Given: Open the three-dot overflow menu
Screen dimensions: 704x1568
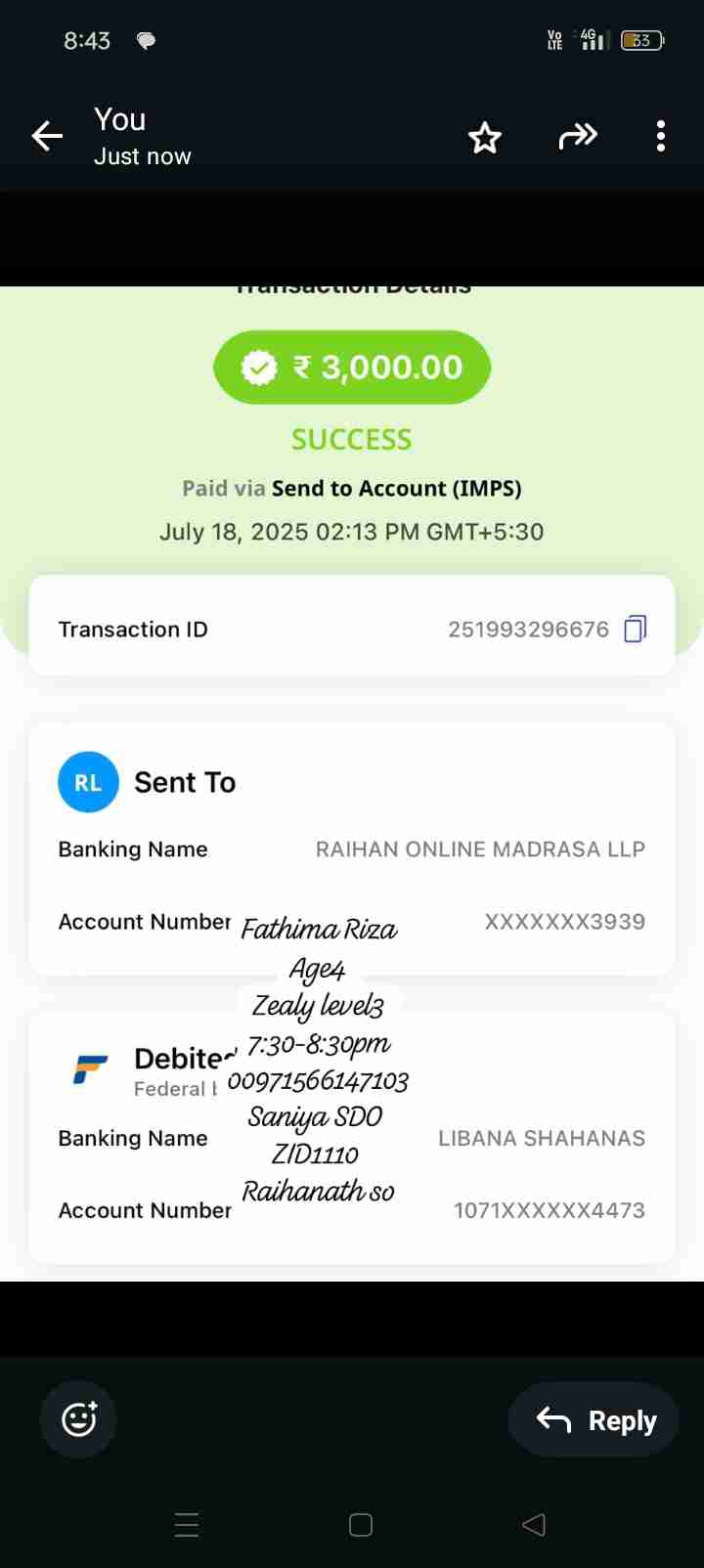Looking at the screenshot, I should point(661,137).
